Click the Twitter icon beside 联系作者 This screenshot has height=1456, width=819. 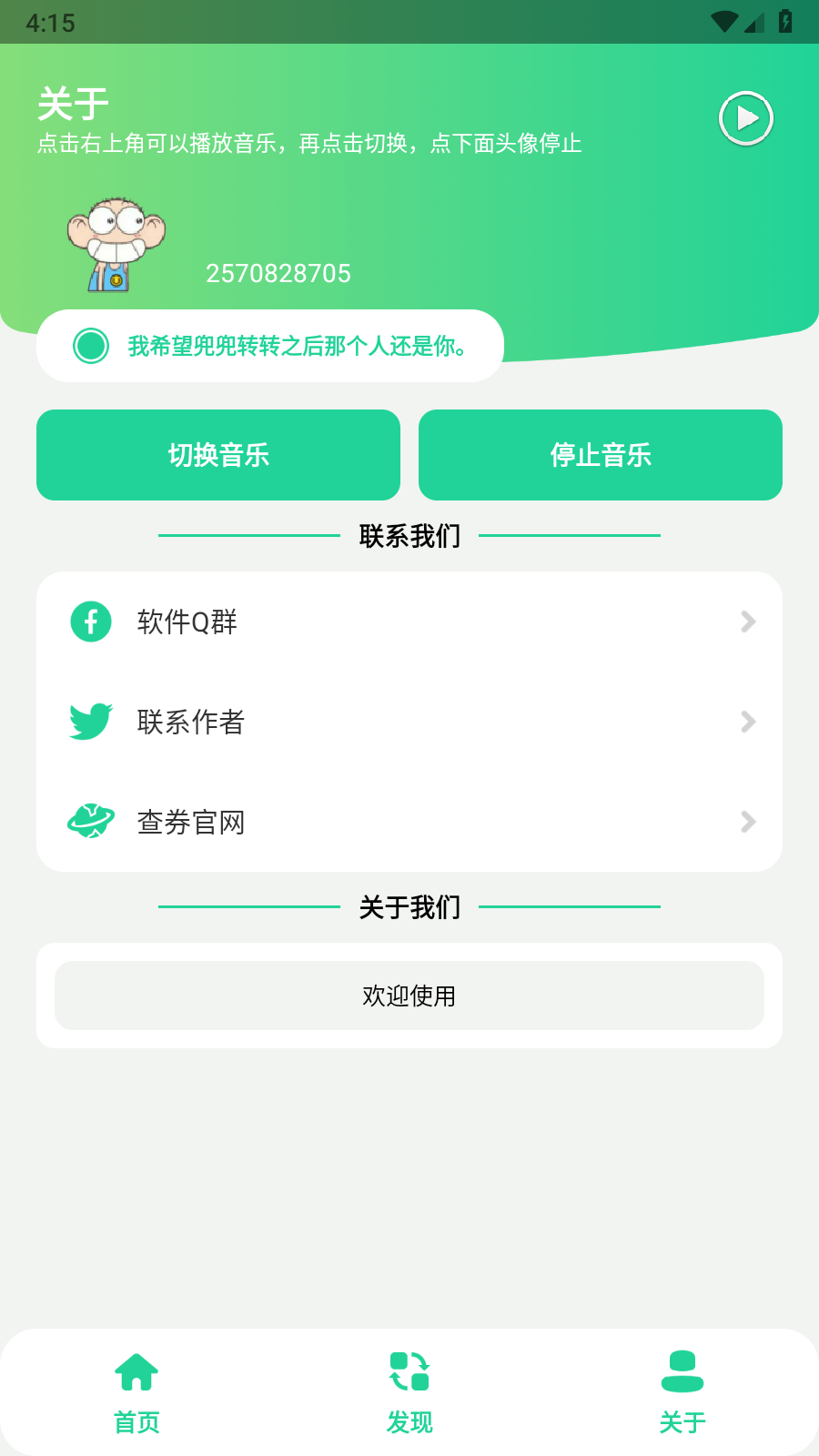pos(89,722)
